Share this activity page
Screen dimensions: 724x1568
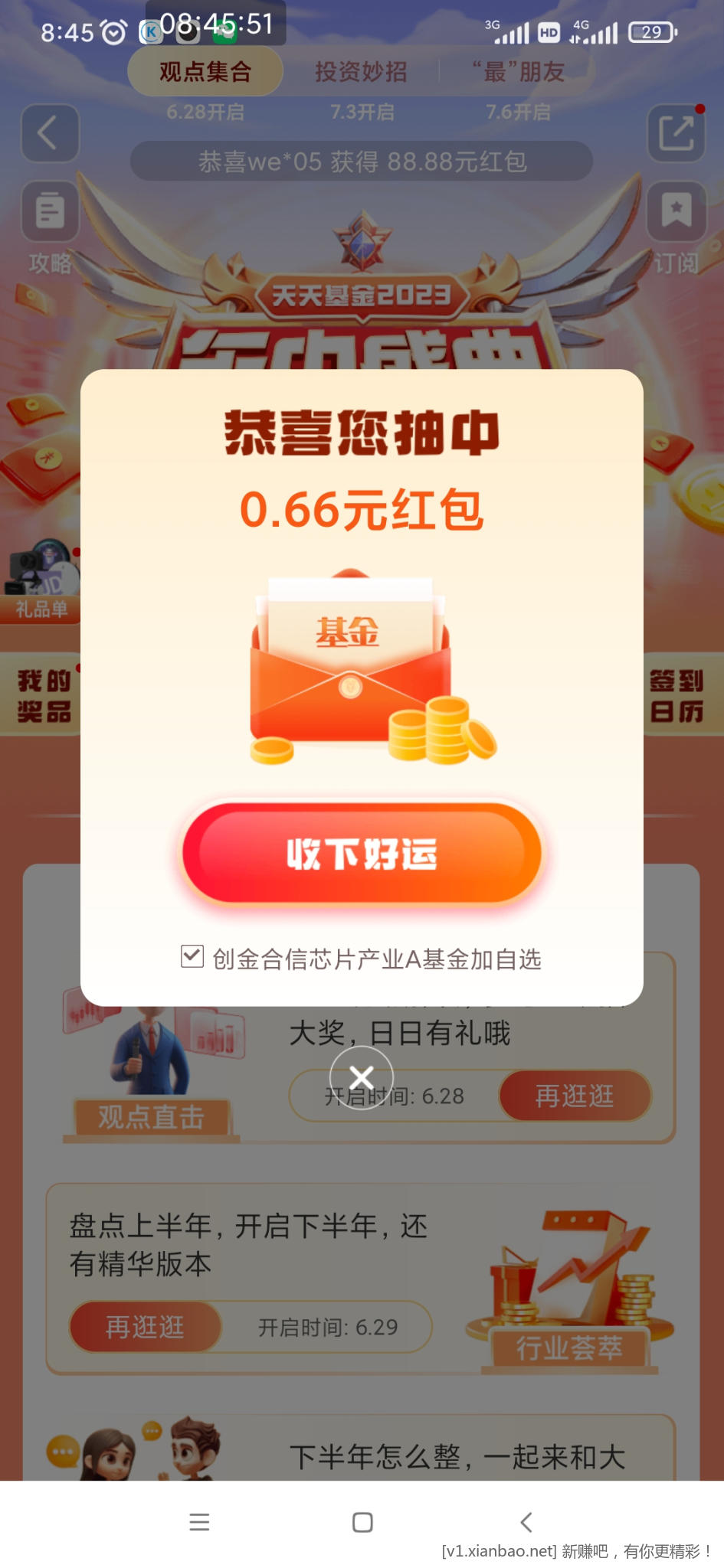coord(676,133)
